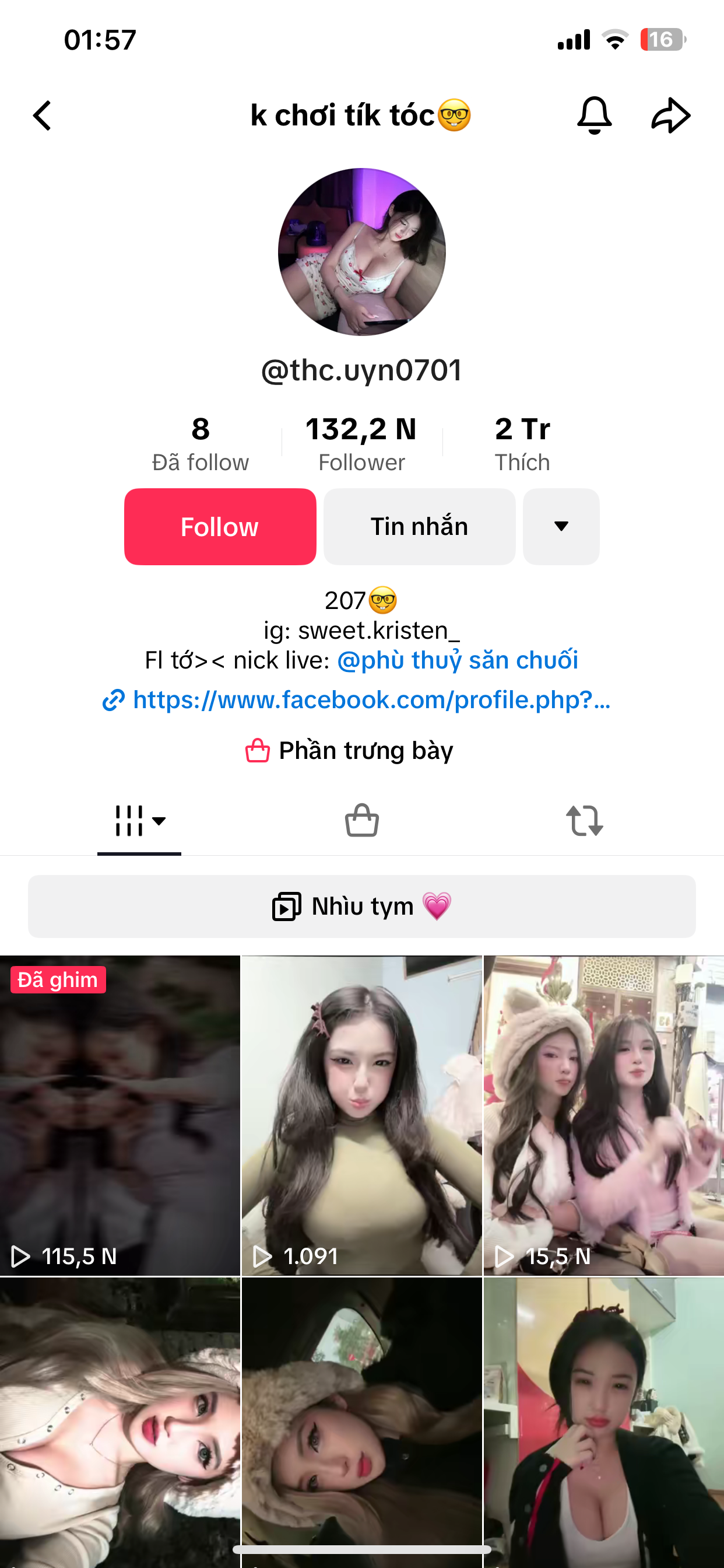The width and height of the screenshot is (724, 1568).
Task: Go back using the arrow icon
Action: click(43, 116)
